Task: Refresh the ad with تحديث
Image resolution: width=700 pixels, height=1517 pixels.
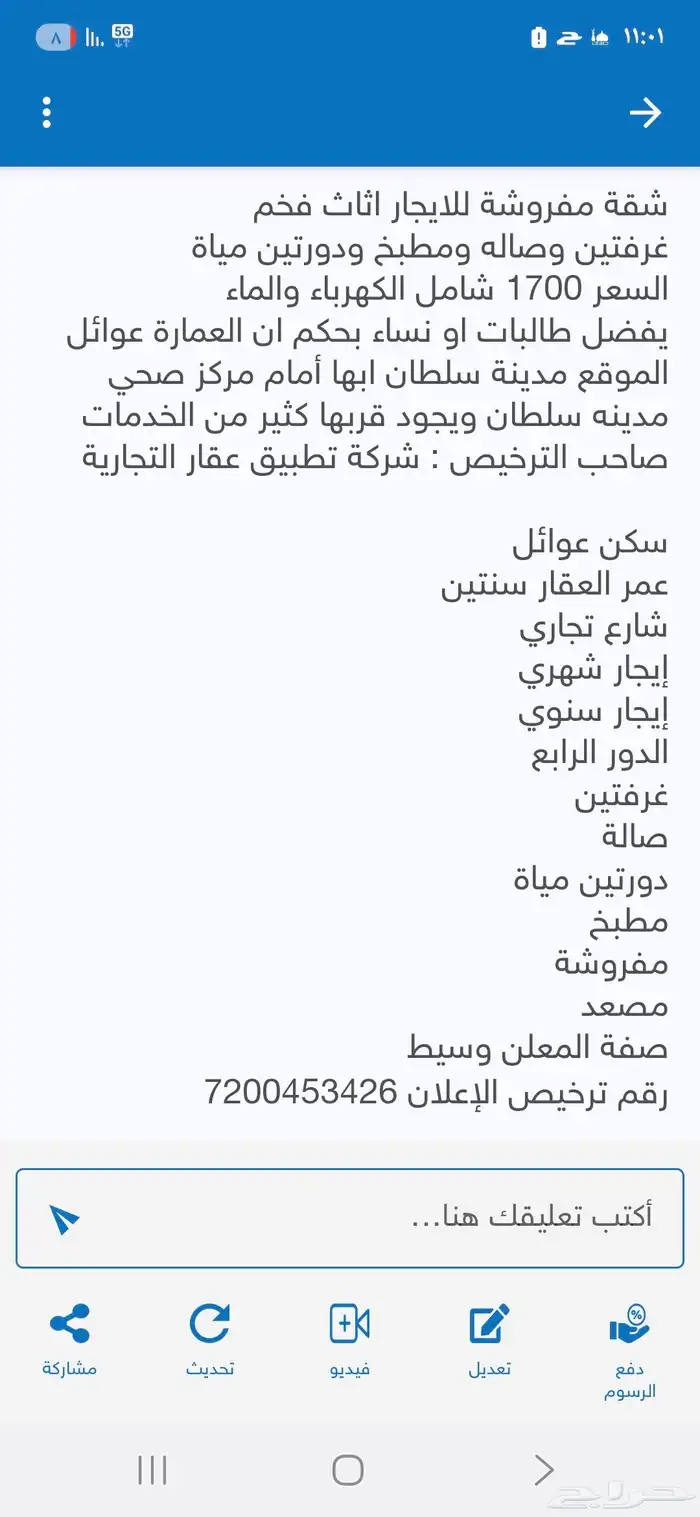Action: tap(210, 1339)
